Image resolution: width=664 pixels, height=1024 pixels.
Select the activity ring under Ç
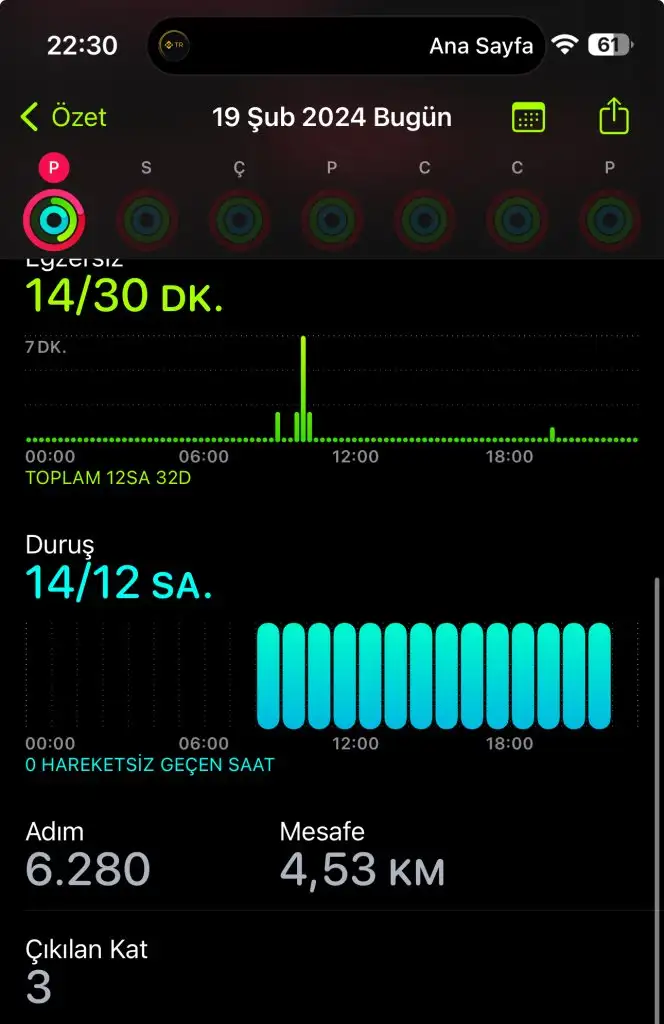coord(239,219)
